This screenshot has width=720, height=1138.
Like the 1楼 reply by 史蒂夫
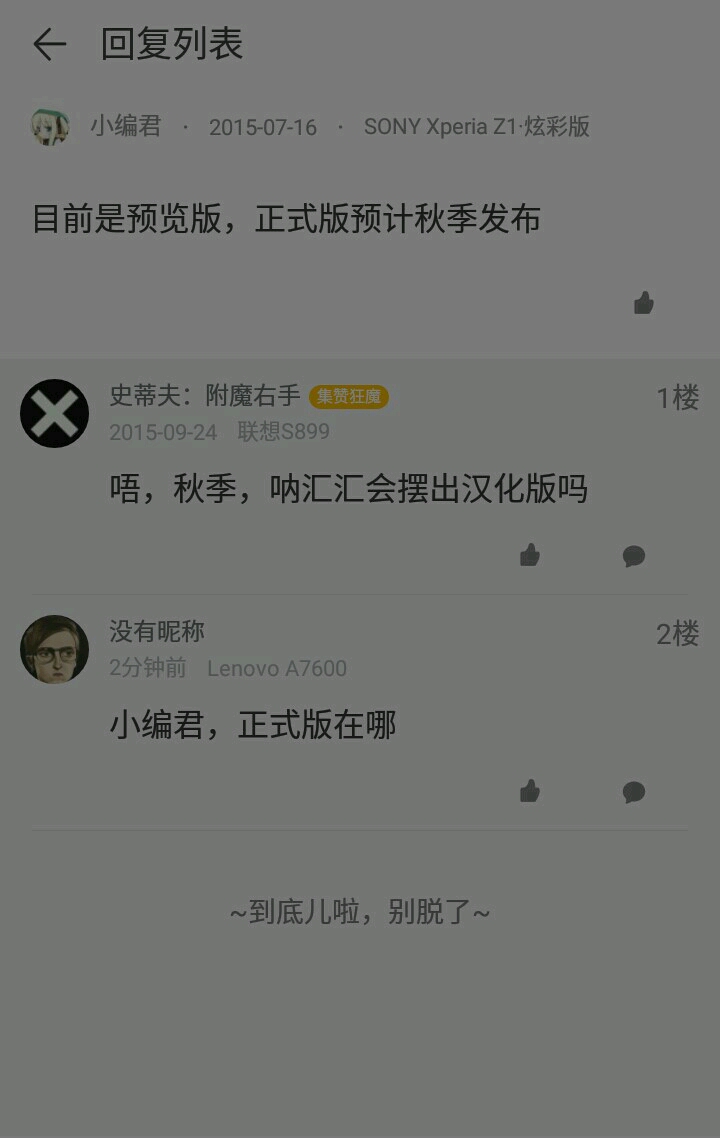tap(530, 555)
